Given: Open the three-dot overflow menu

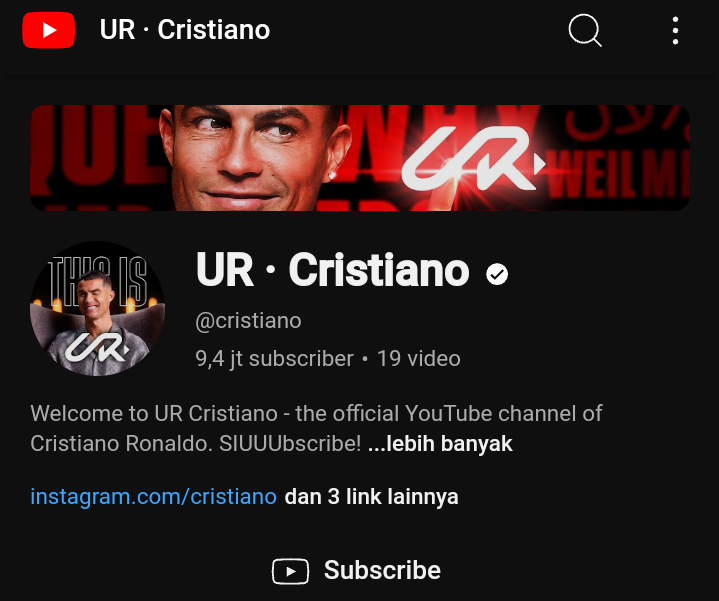Looking at the screenshot, I should 676,30.
